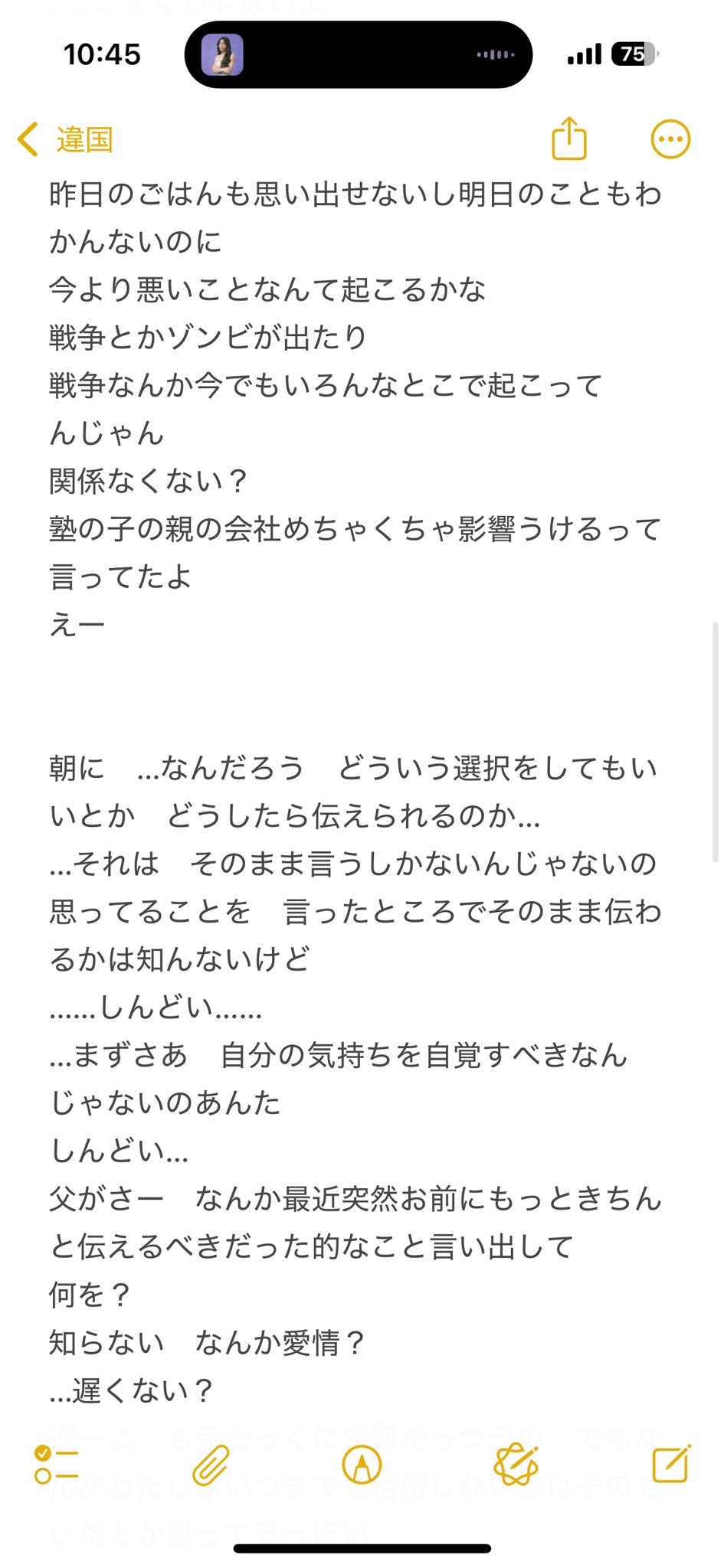The height and width of the screenshot is (1568, 724).
Task: Open the now playing activity in Dynamic Island
Action: 359,54
